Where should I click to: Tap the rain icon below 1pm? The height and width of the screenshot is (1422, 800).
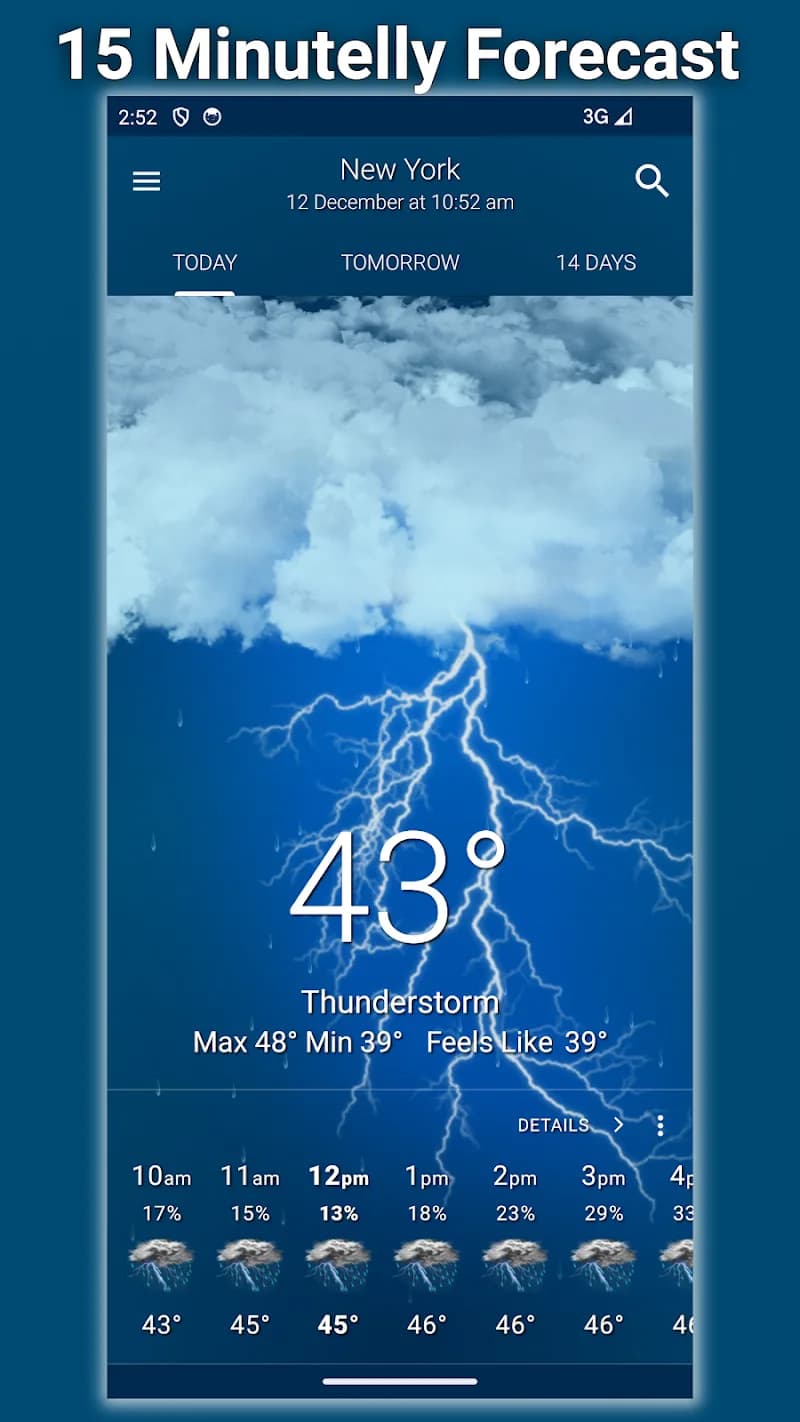point(425,1262)
